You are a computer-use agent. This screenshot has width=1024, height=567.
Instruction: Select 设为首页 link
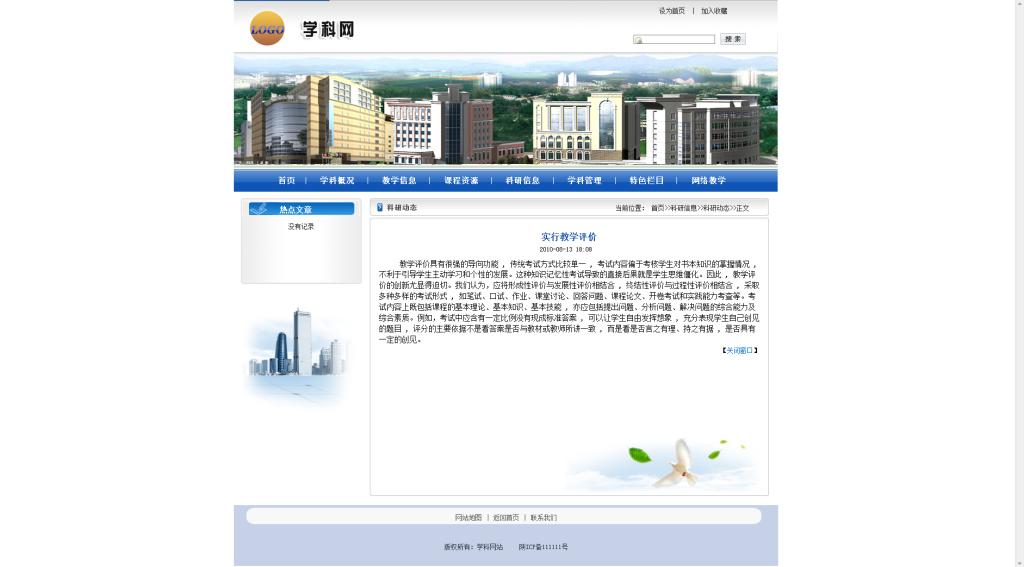point(672,11)
